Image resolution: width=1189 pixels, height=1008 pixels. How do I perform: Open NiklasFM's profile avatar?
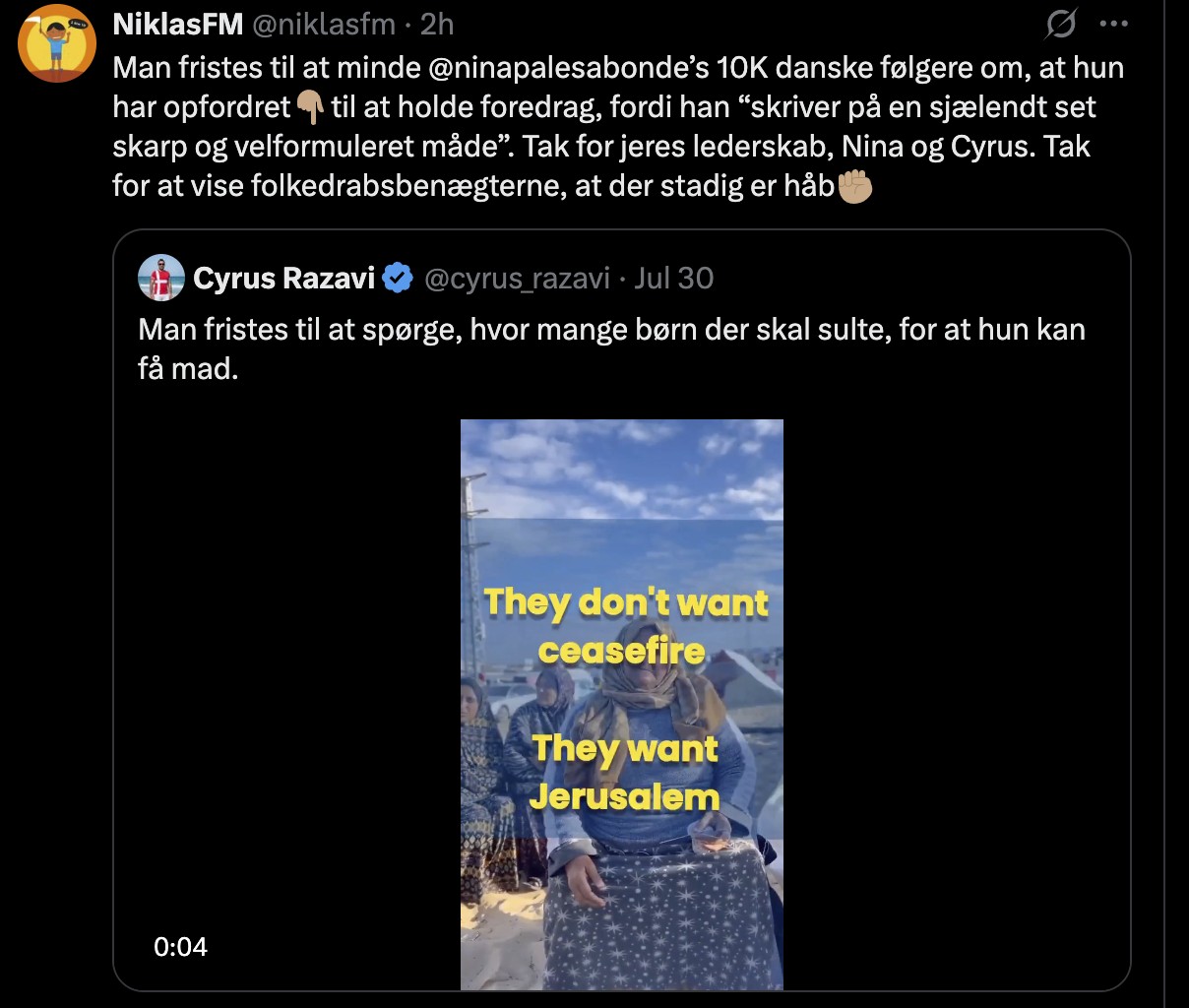click(57, 44)
